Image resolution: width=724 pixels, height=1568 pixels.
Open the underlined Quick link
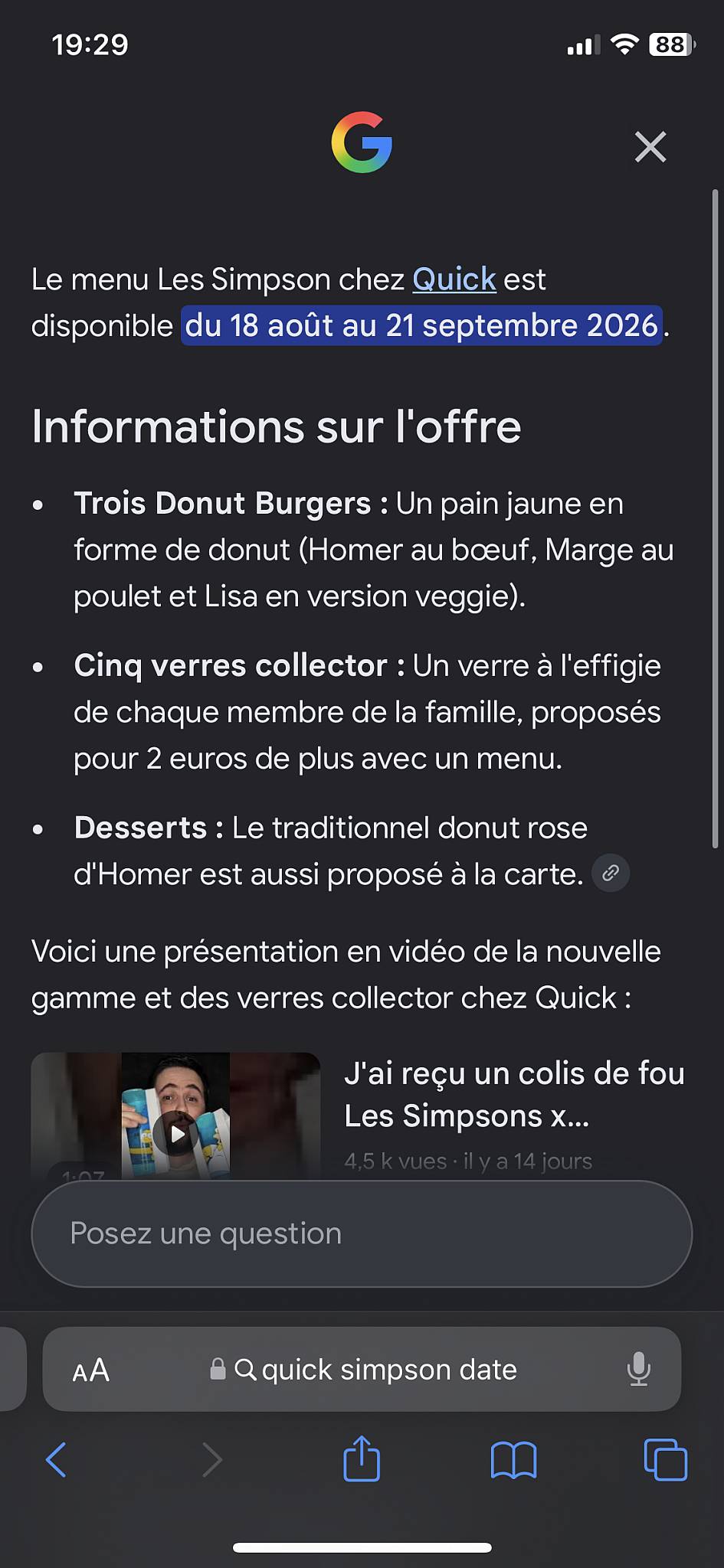pos(454,279)
